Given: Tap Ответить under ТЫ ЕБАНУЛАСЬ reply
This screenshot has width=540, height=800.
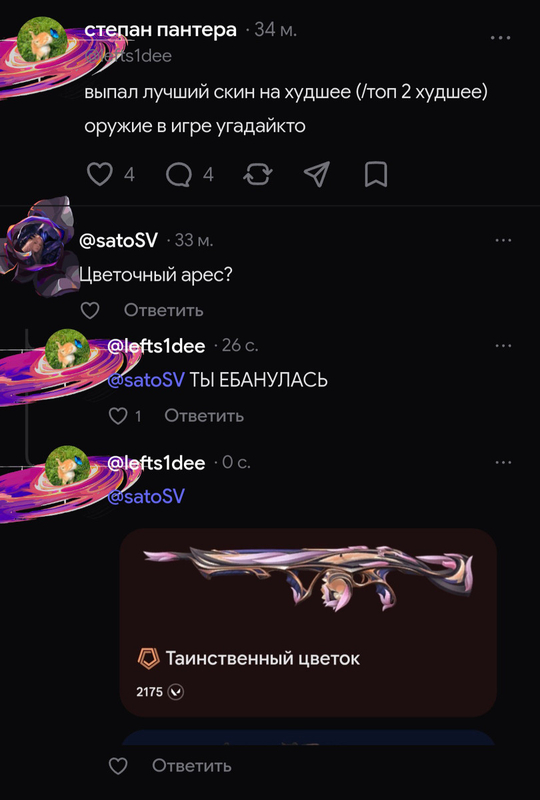Looking at the screenshot, I should coord(204,416).
